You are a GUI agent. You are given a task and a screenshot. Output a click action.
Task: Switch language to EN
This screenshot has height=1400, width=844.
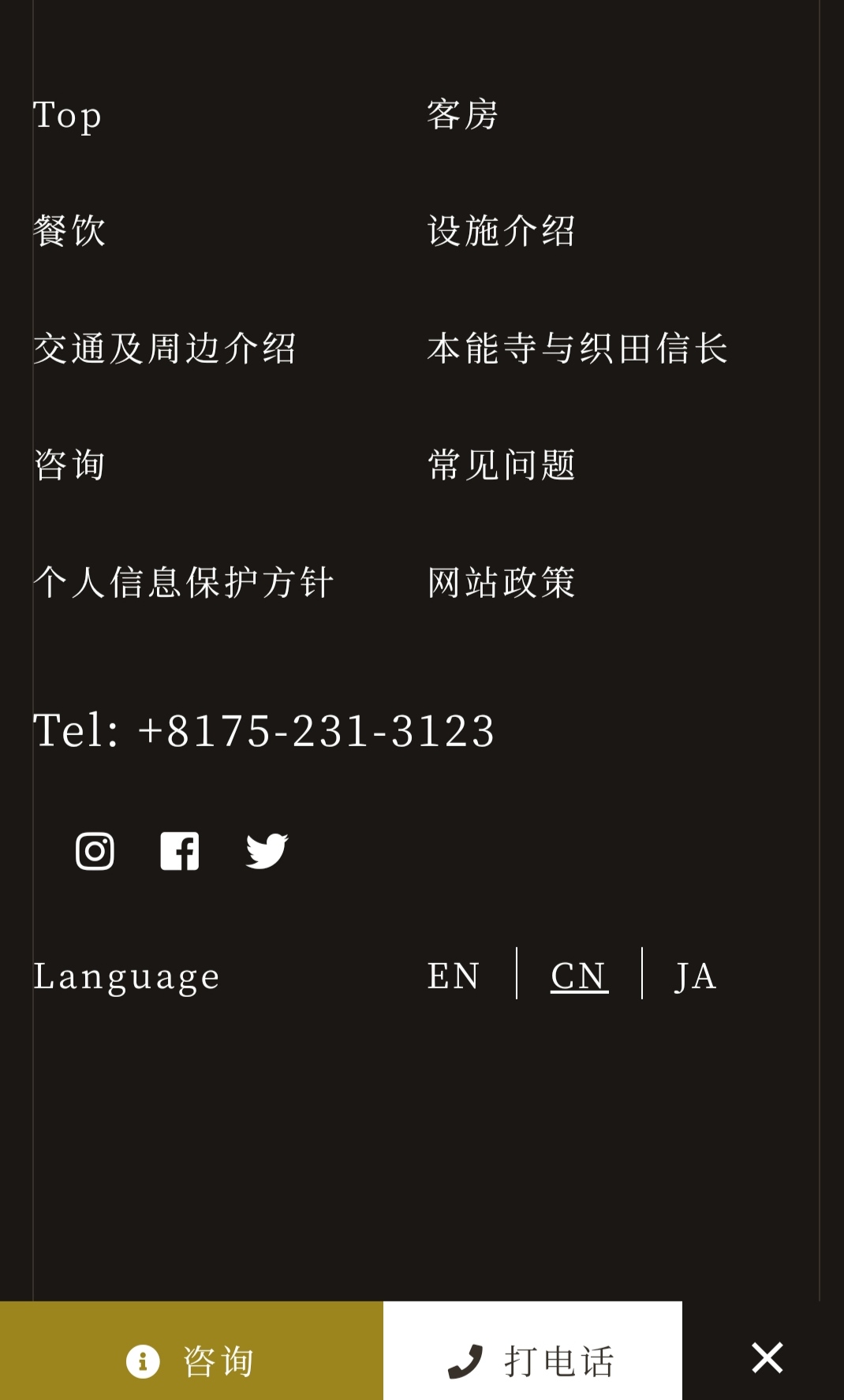[454, 976]
